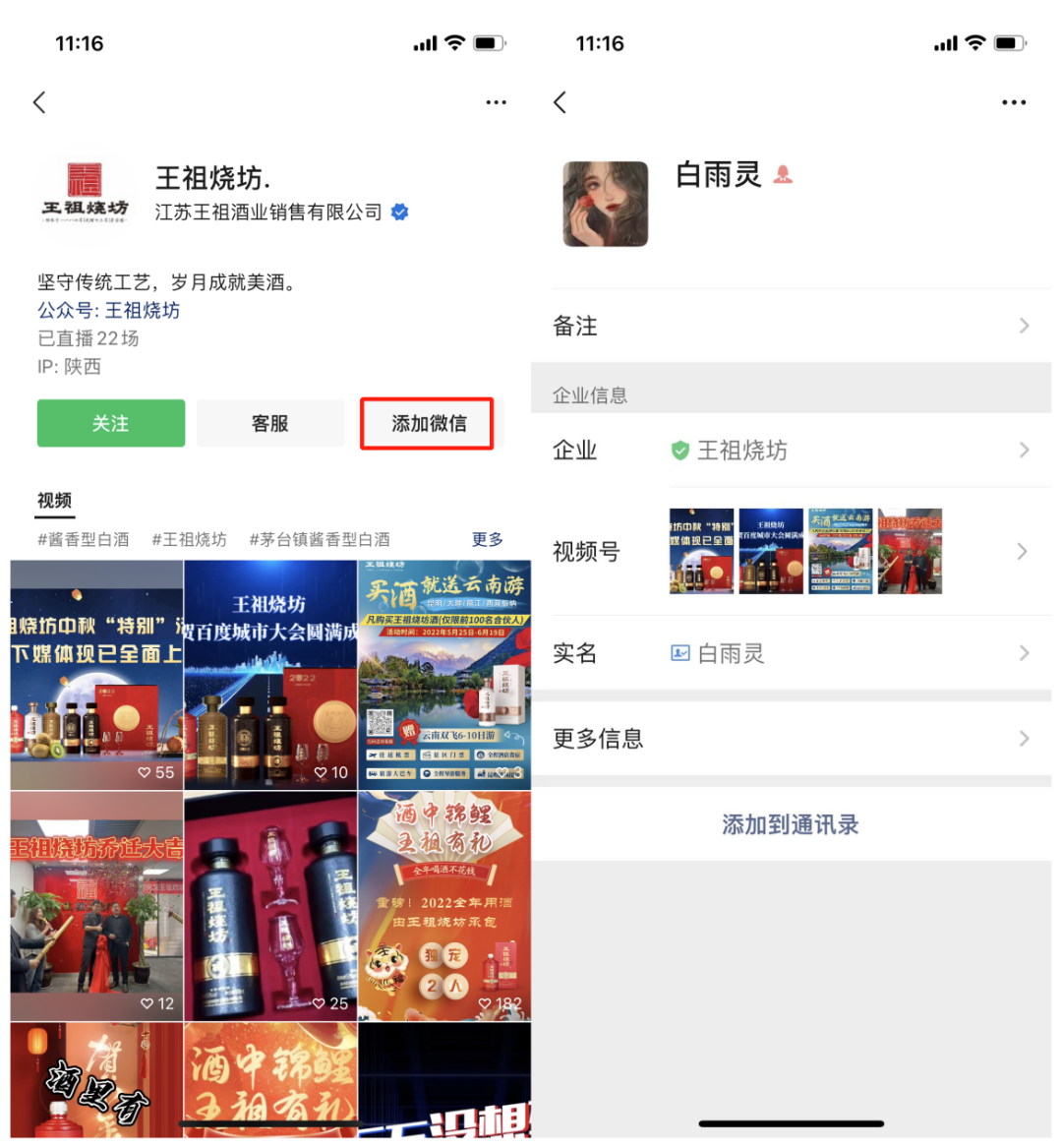The height and width of the screenshot is (1148, 1062).
Task: Open the 酒中锦鲤 video with 182 likes
Action: point(444,905)
